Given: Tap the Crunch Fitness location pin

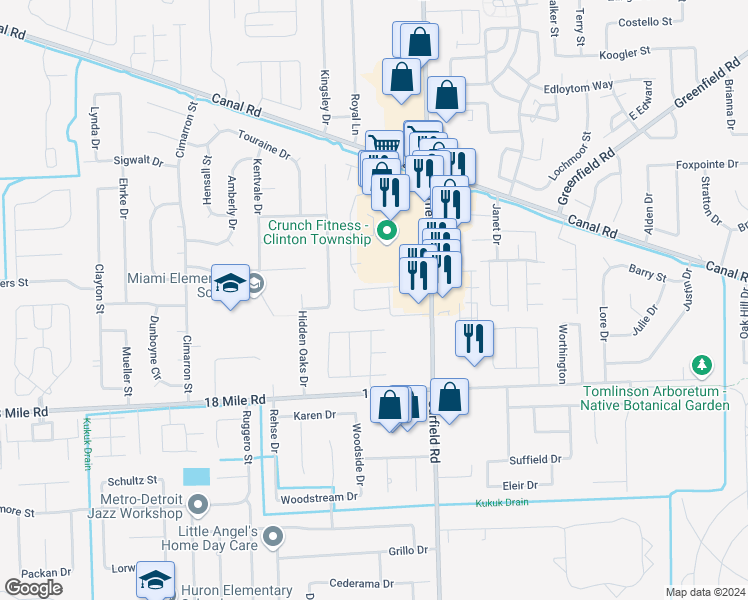Looking at the screenshot, I should click(387, 232).
